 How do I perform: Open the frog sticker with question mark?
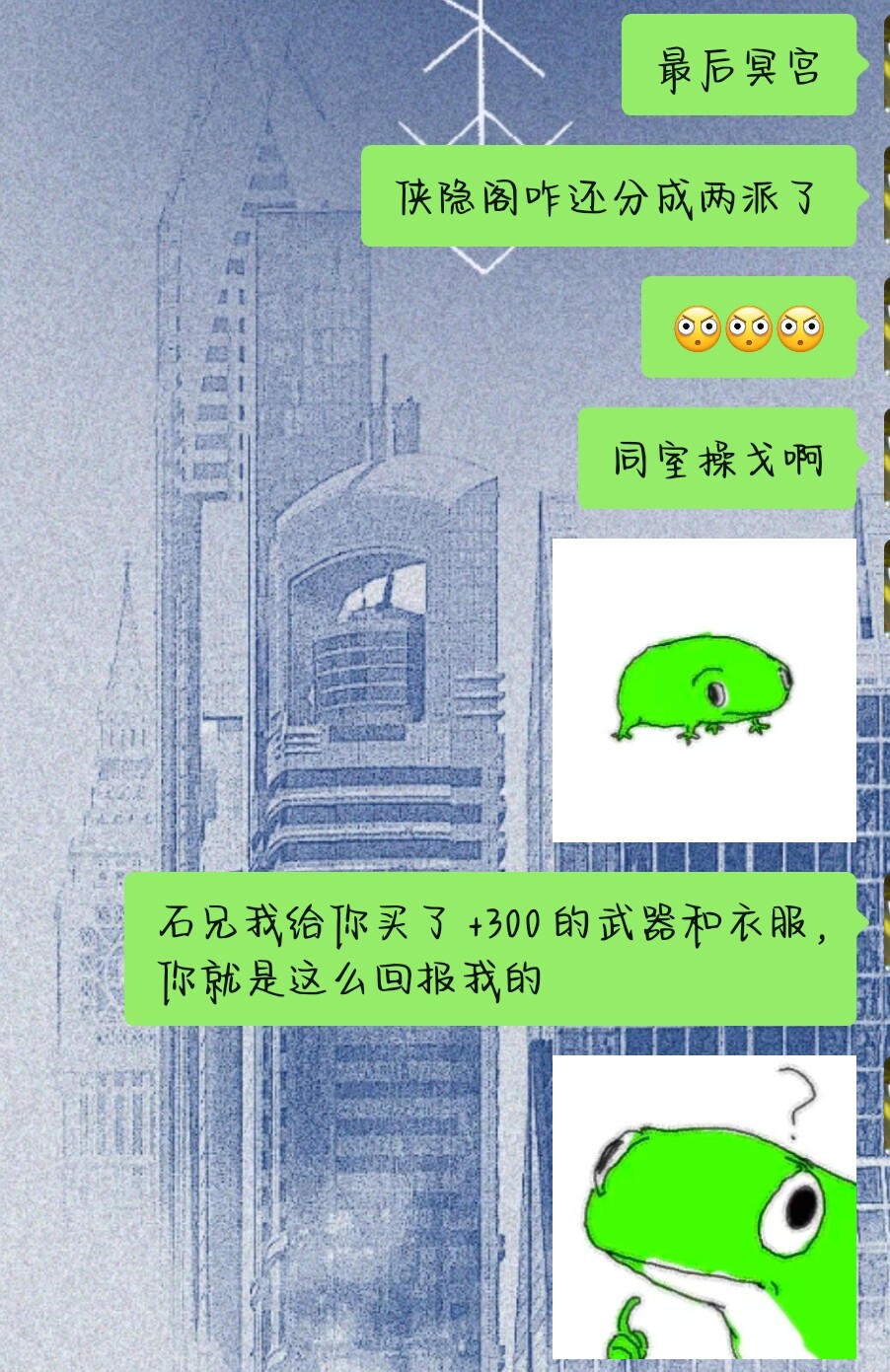pos(704,1207)
